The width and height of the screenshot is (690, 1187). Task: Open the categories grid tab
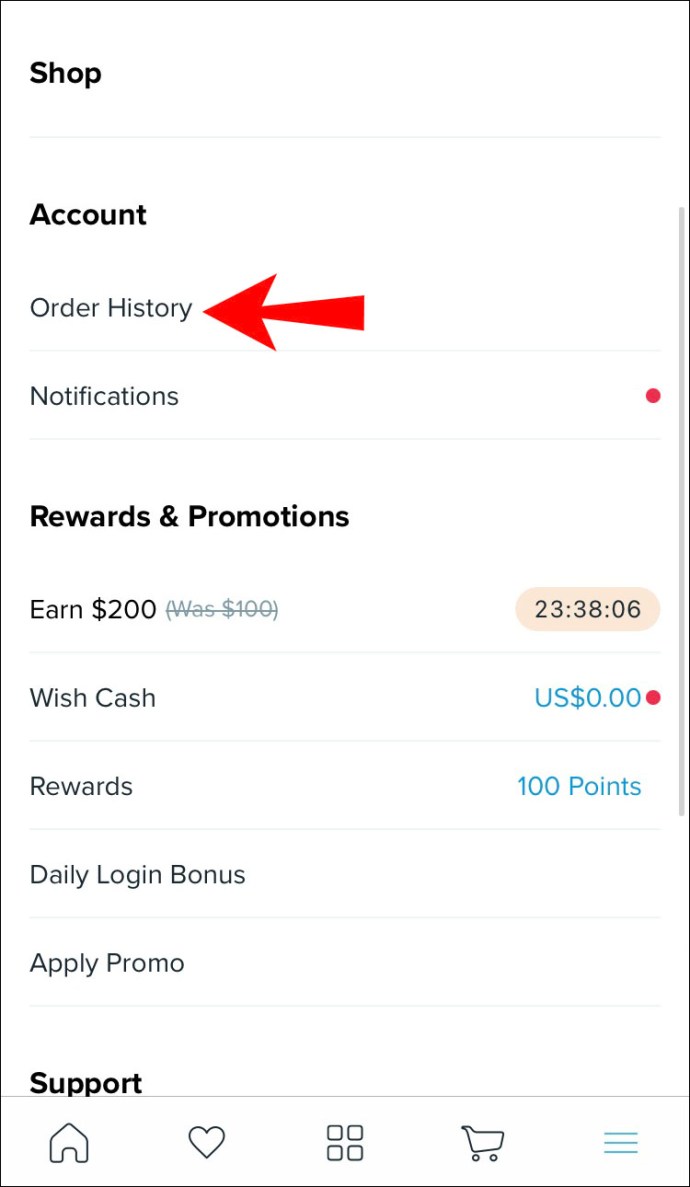pyautogui.click(x=345, y=1142)
